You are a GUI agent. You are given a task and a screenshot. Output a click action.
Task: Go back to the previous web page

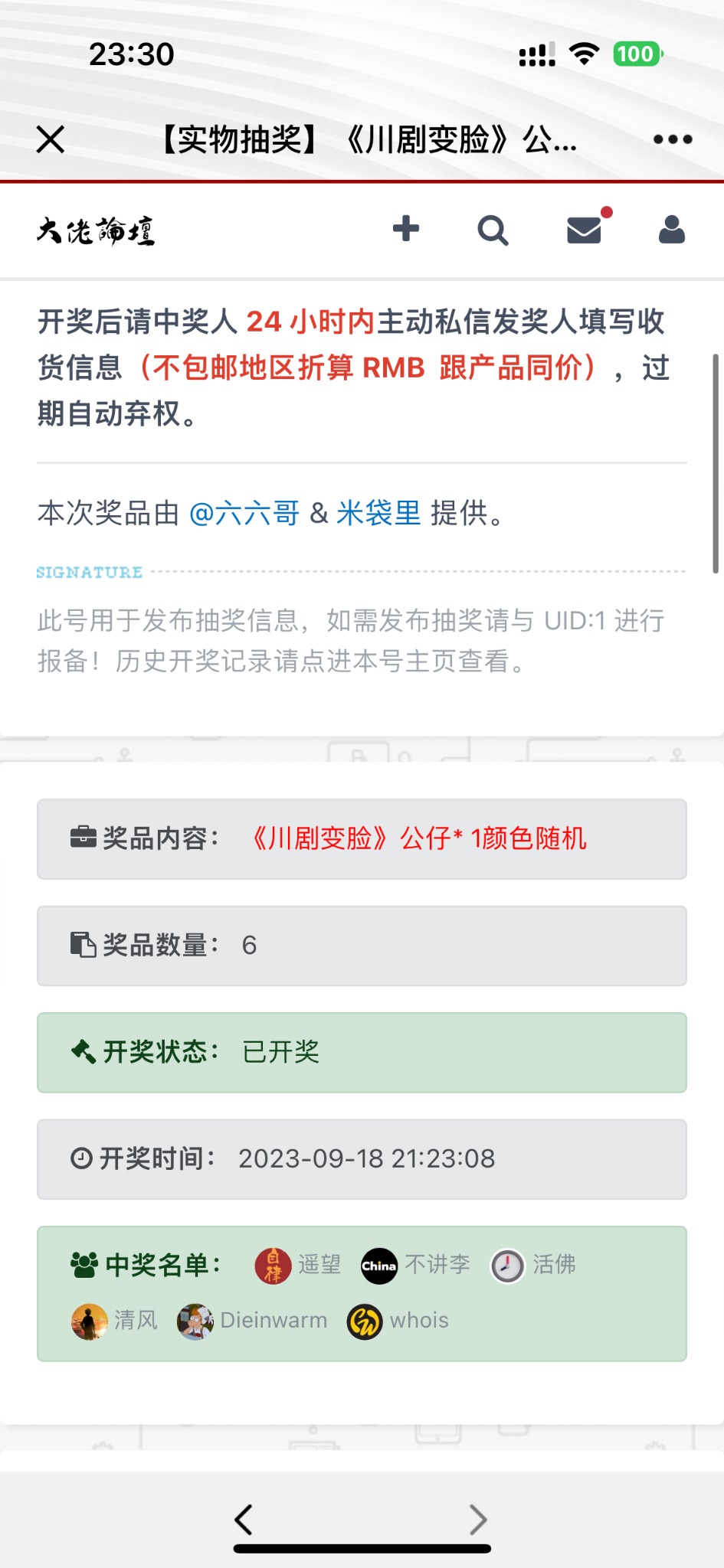244,1520
